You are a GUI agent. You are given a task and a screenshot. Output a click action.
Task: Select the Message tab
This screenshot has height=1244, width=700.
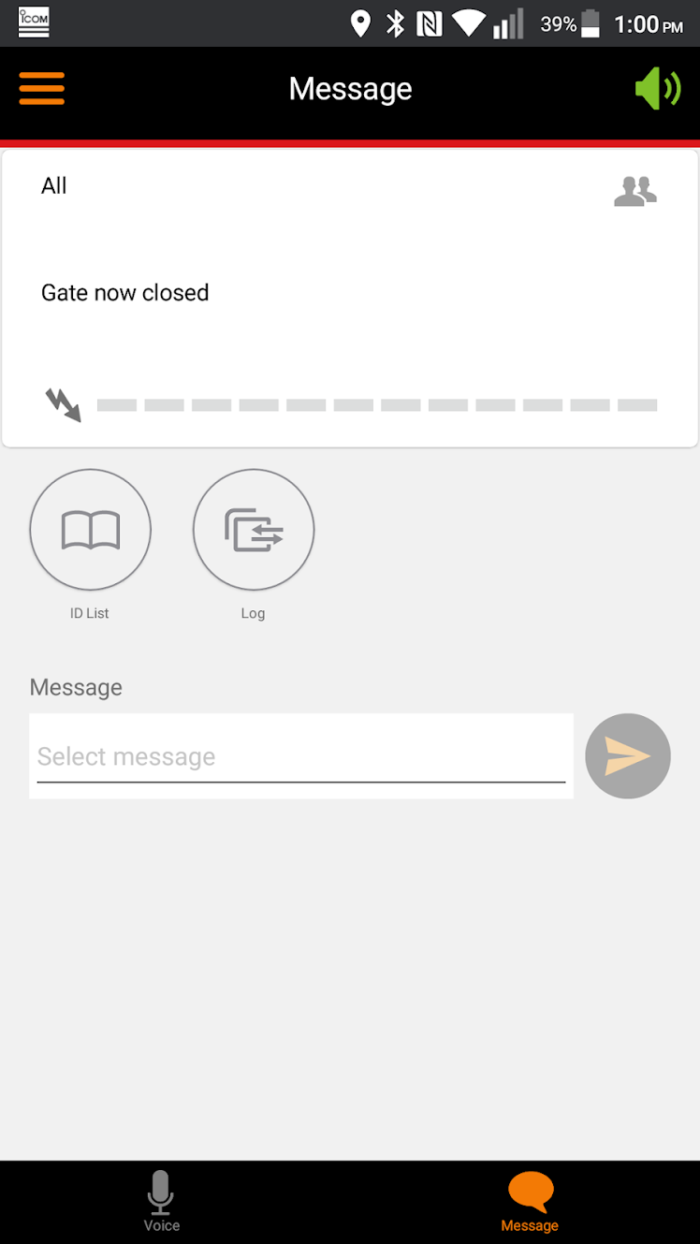[x=530, y=1202]
